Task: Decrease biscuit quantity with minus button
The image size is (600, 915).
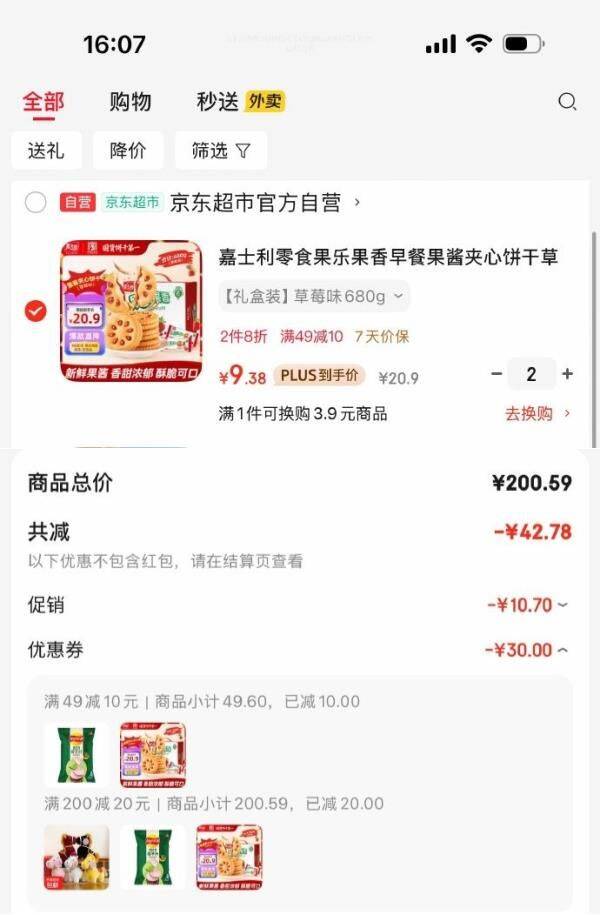Action: click(497, 374)
